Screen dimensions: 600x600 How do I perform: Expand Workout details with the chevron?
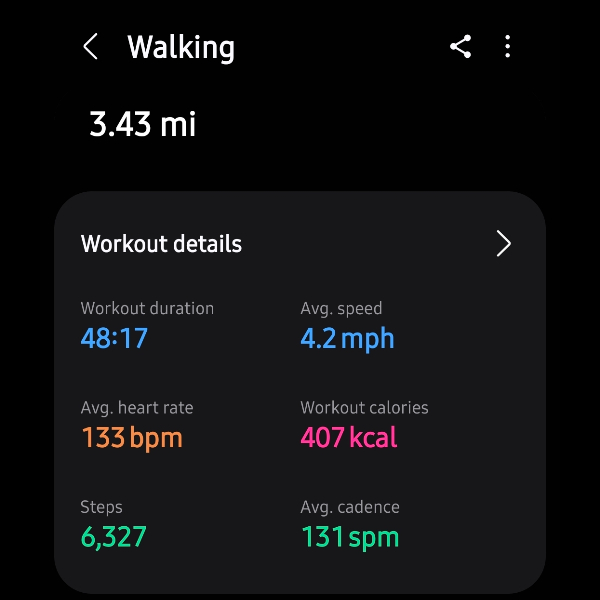click(503, 244)
